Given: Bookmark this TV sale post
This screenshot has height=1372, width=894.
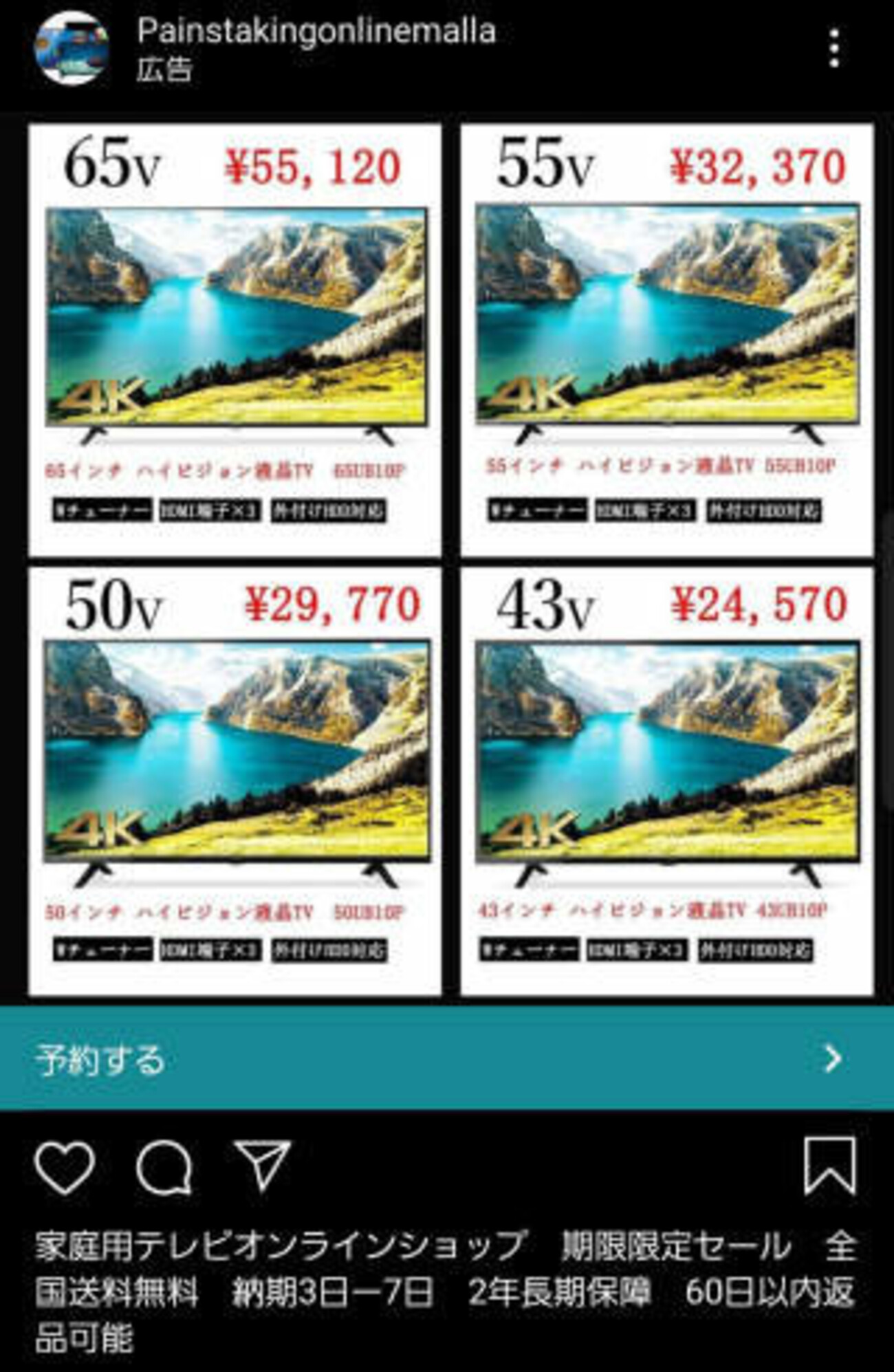Looking at the screenshot, I should click(x=829, y=1166).
